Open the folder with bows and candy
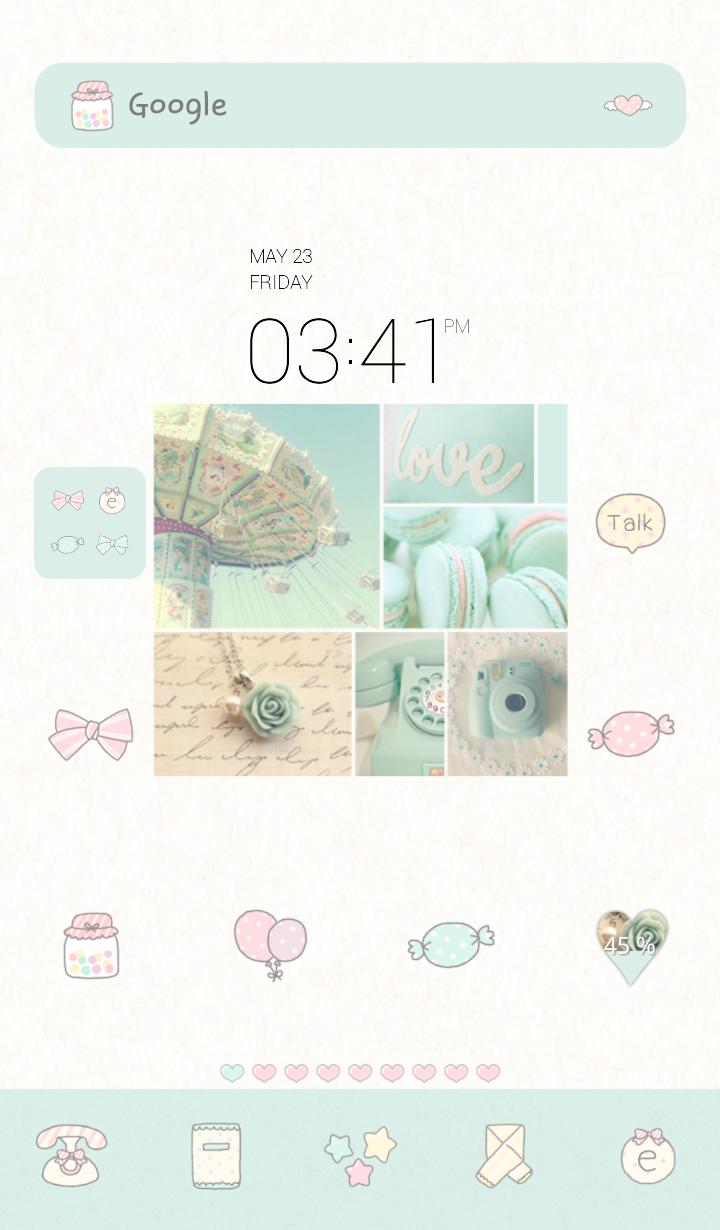The image size is (720, 1230). [x=90, y=522]
